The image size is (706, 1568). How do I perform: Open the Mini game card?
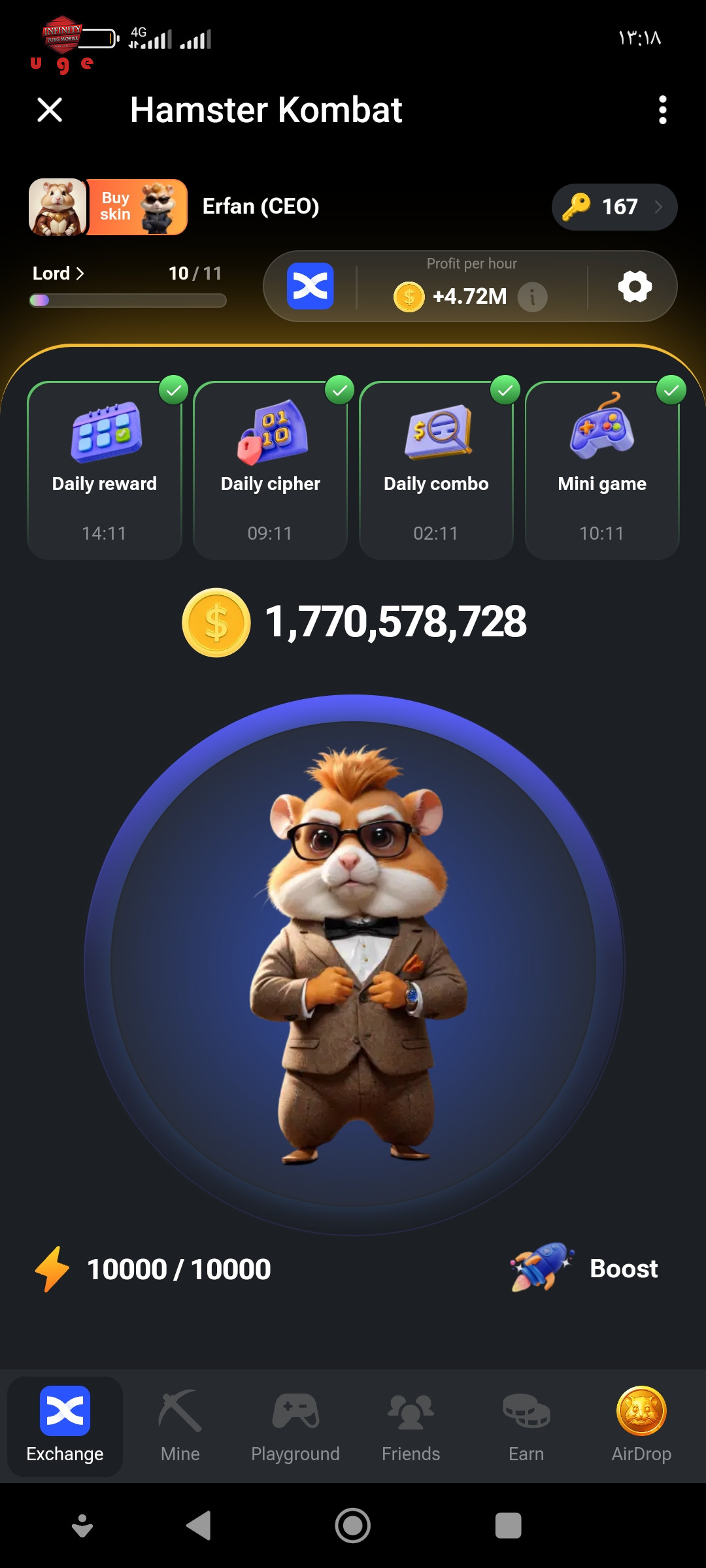pyautogui.click(x=602, y=470)
